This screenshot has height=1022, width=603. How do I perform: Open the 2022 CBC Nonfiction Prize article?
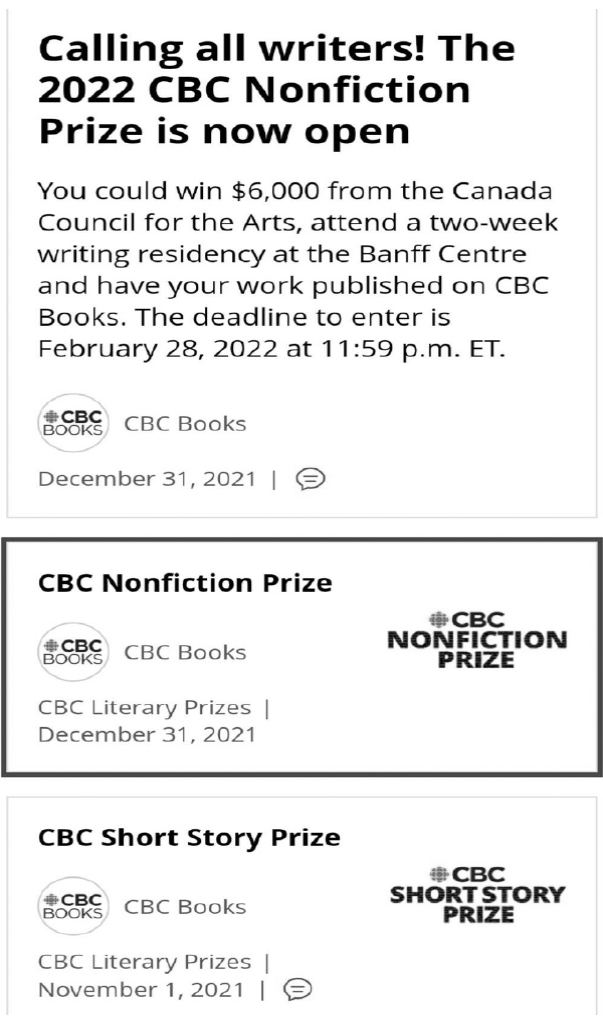275,90
